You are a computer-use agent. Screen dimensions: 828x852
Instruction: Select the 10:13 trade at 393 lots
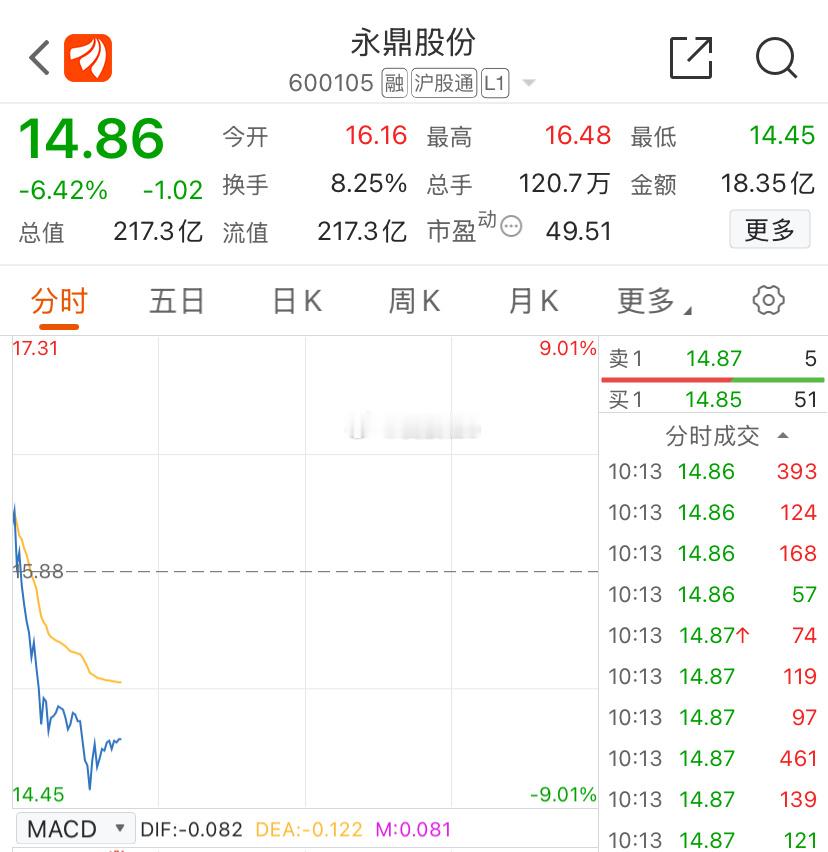pyautogui.click(x=712, y=472)
